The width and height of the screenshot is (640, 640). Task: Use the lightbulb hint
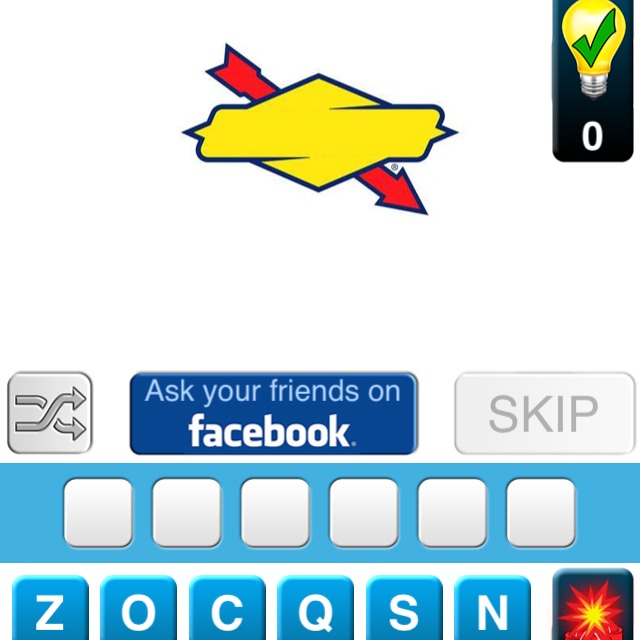point(592,80)
